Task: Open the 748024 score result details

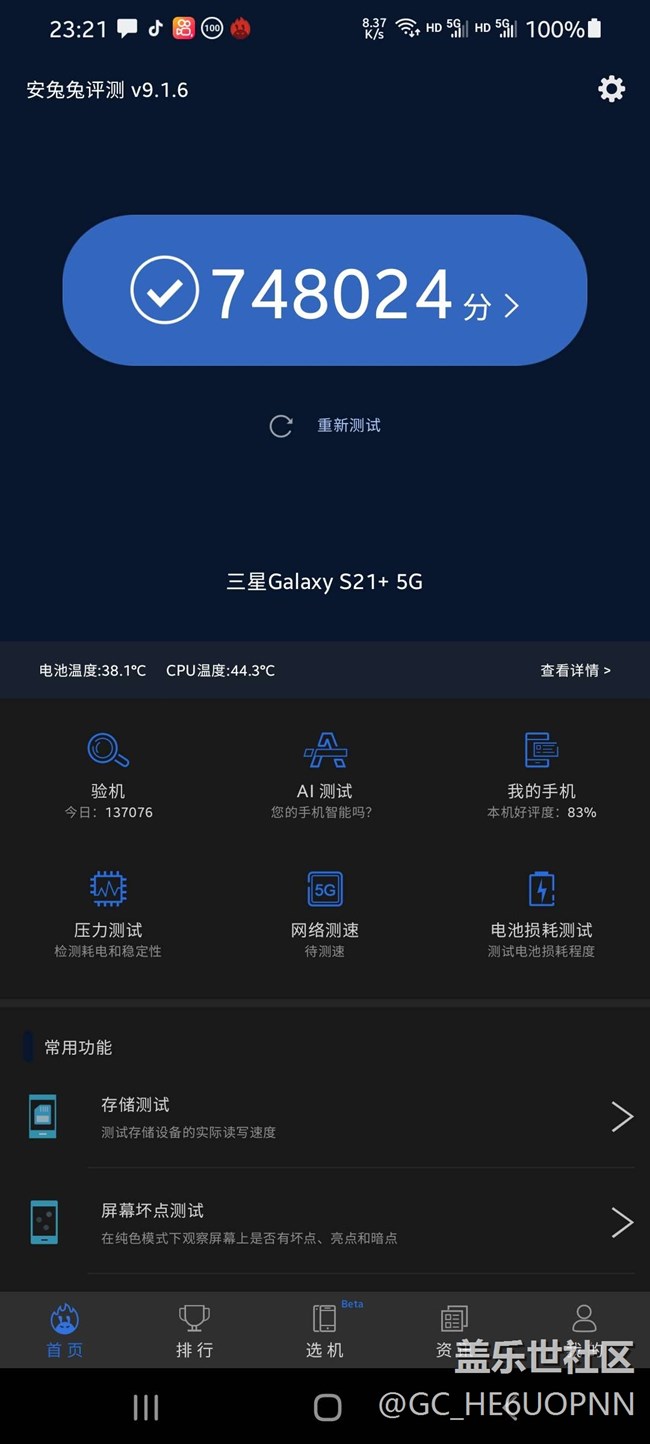Action: [325, 290]
